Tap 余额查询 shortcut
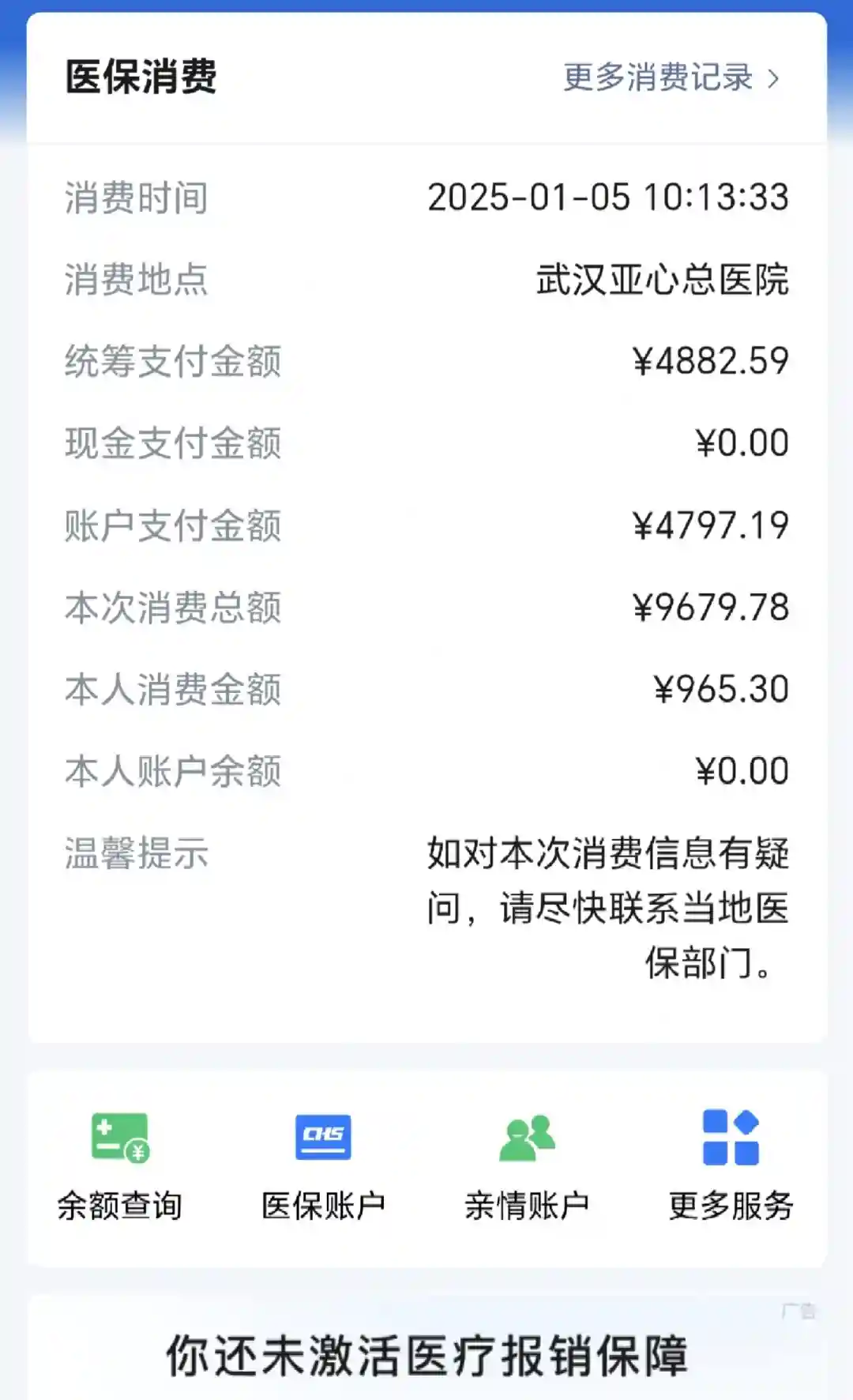Screen dimensions: 853x1400 click(120, 1165)
